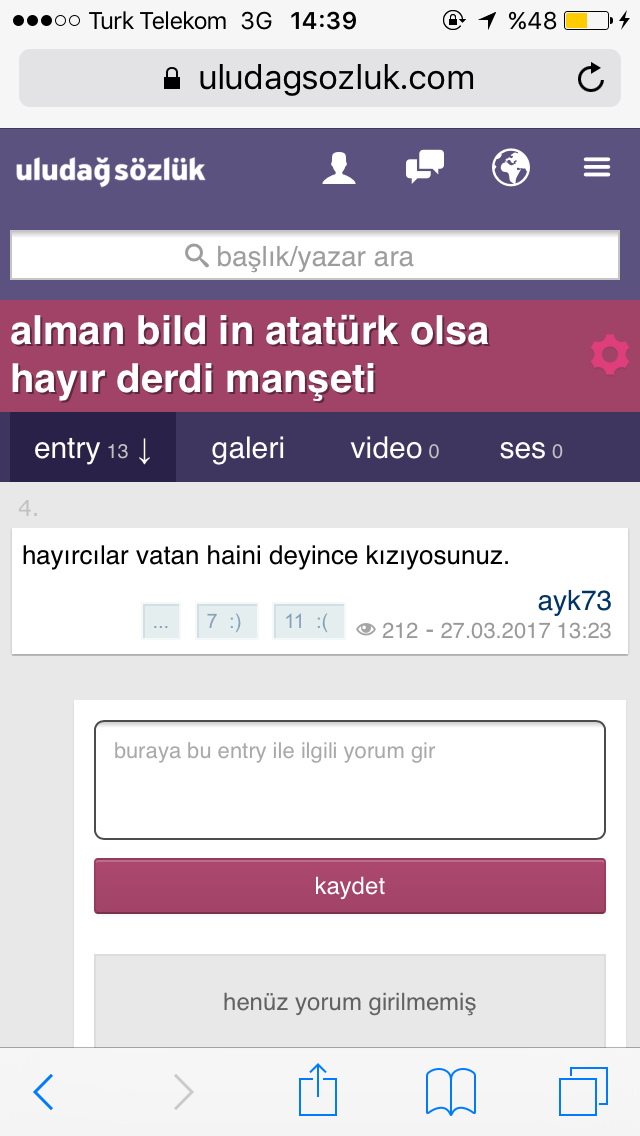Select the entry tab

pos(92,449)
